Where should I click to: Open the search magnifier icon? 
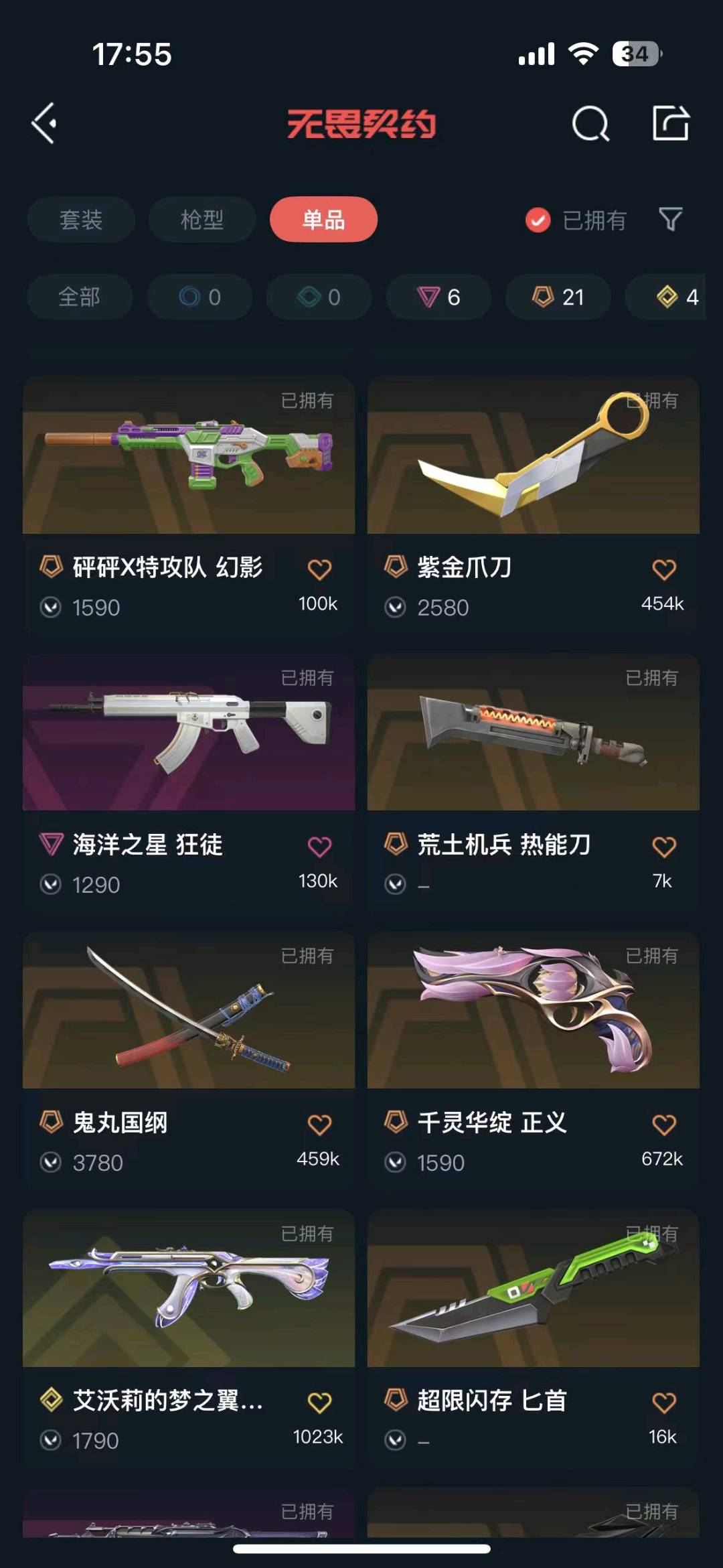click(590, 123)
